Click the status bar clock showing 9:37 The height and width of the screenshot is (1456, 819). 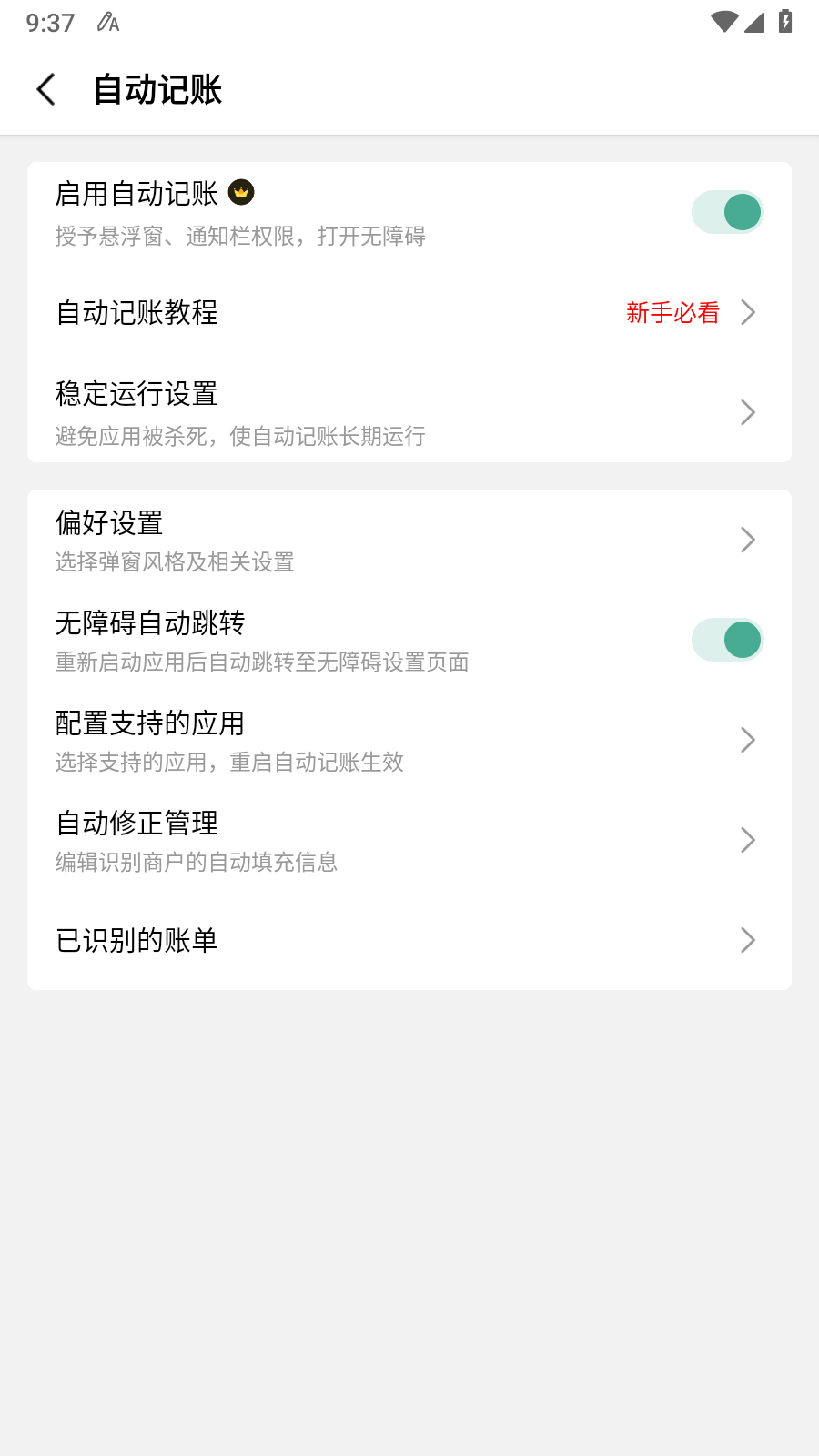50,22
